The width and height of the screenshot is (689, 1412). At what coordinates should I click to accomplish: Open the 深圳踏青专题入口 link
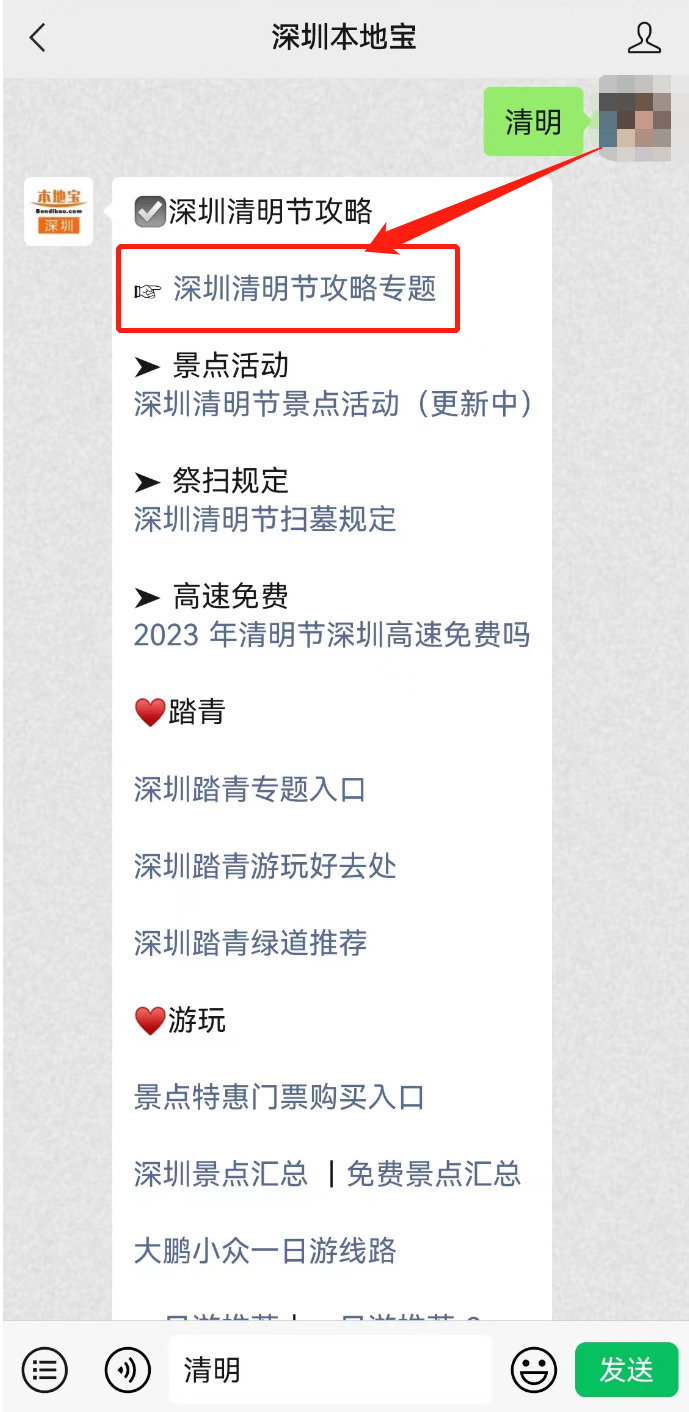tap(250, 789)
